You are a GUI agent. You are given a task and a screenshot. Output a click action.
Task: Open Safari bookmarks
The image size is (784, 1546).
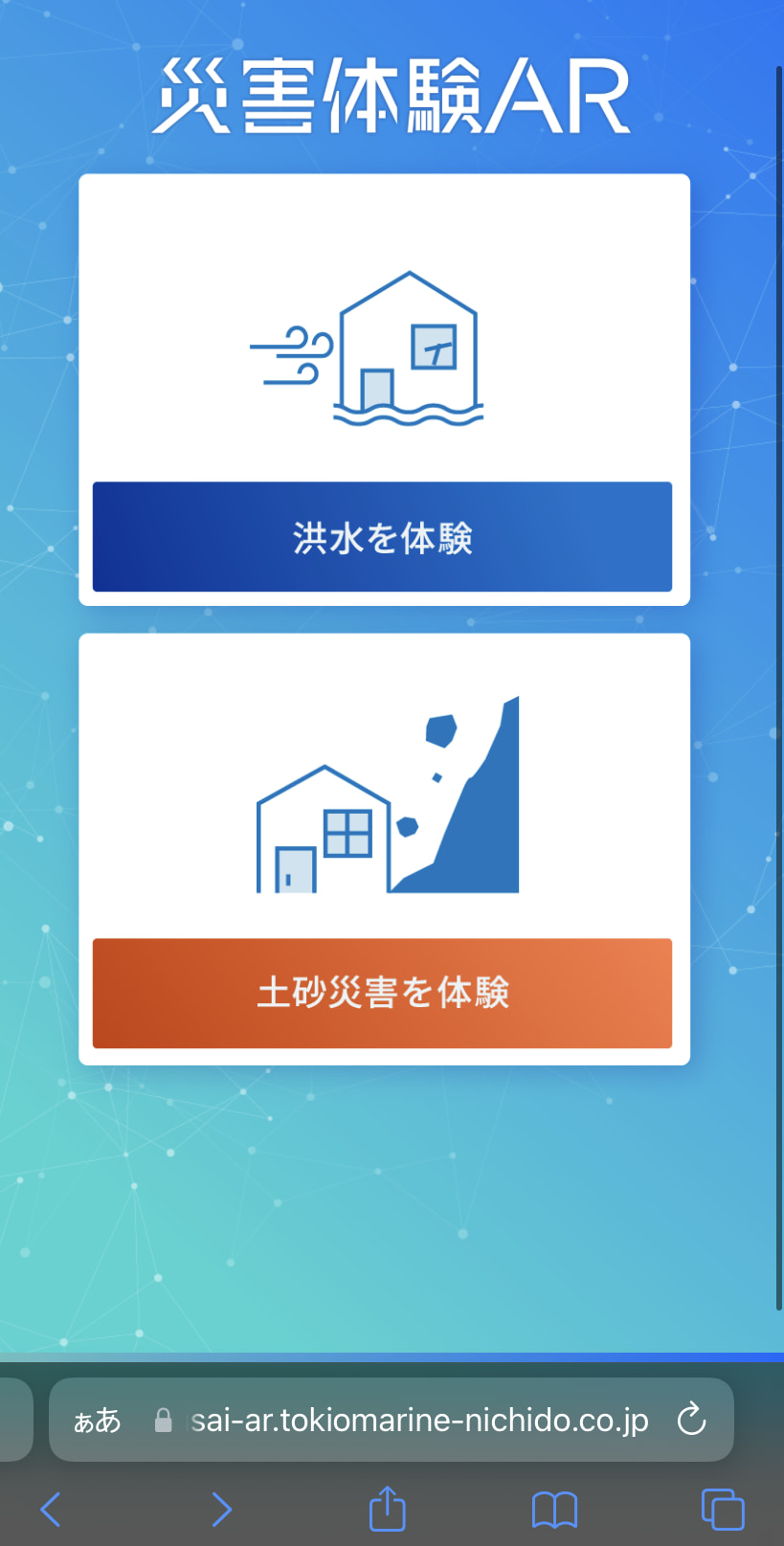point(554,1510)
